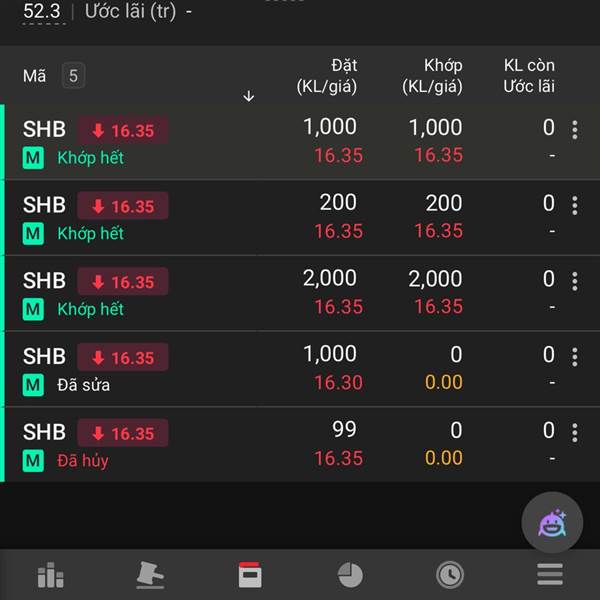Open the hamburger menu tab
The width and height of the screenshot is (600, 600).
[x=550, y=575]
